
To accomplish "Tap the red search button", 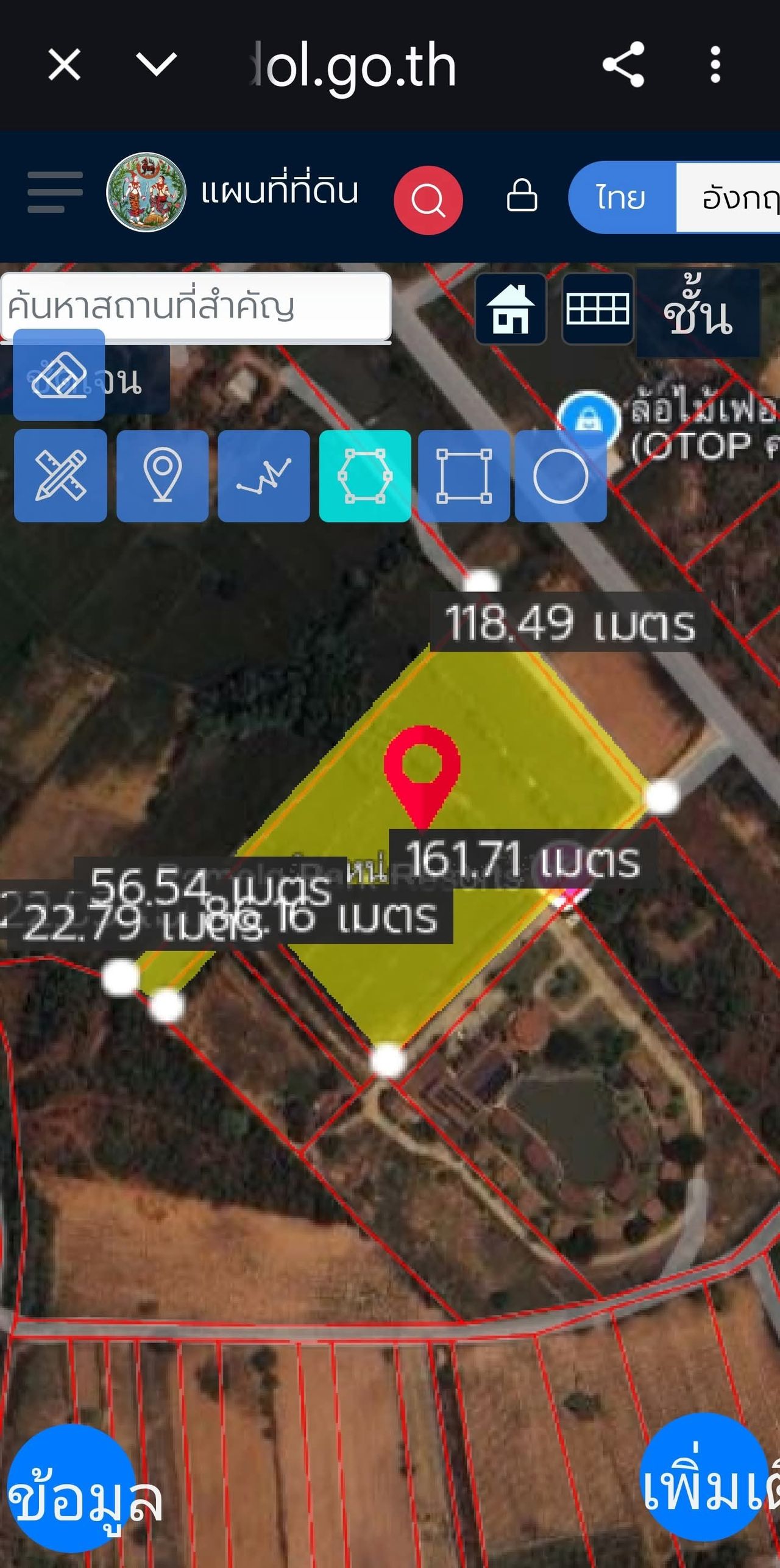I will tap(428, 200).
